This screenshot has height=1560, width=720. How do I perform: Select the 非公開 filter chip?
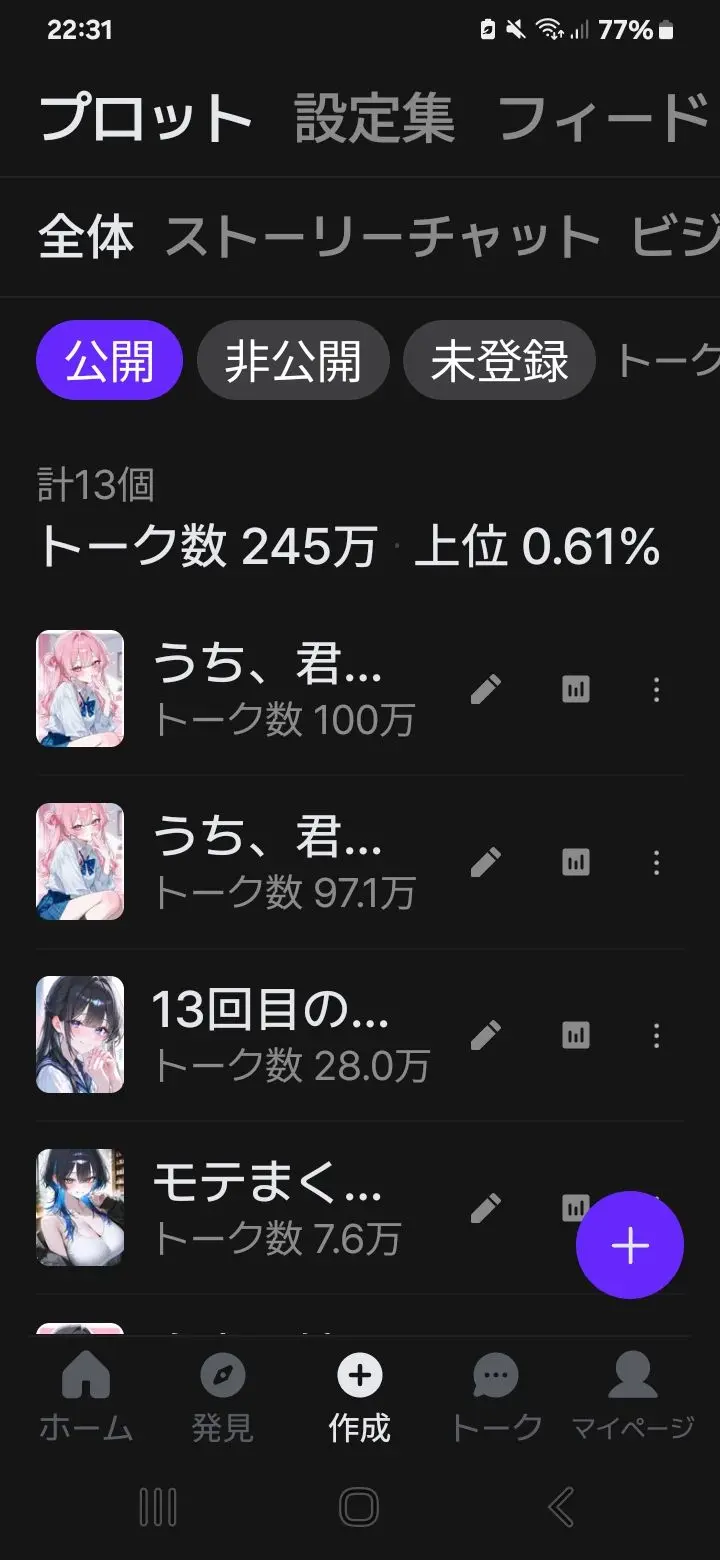pos(293,360)
